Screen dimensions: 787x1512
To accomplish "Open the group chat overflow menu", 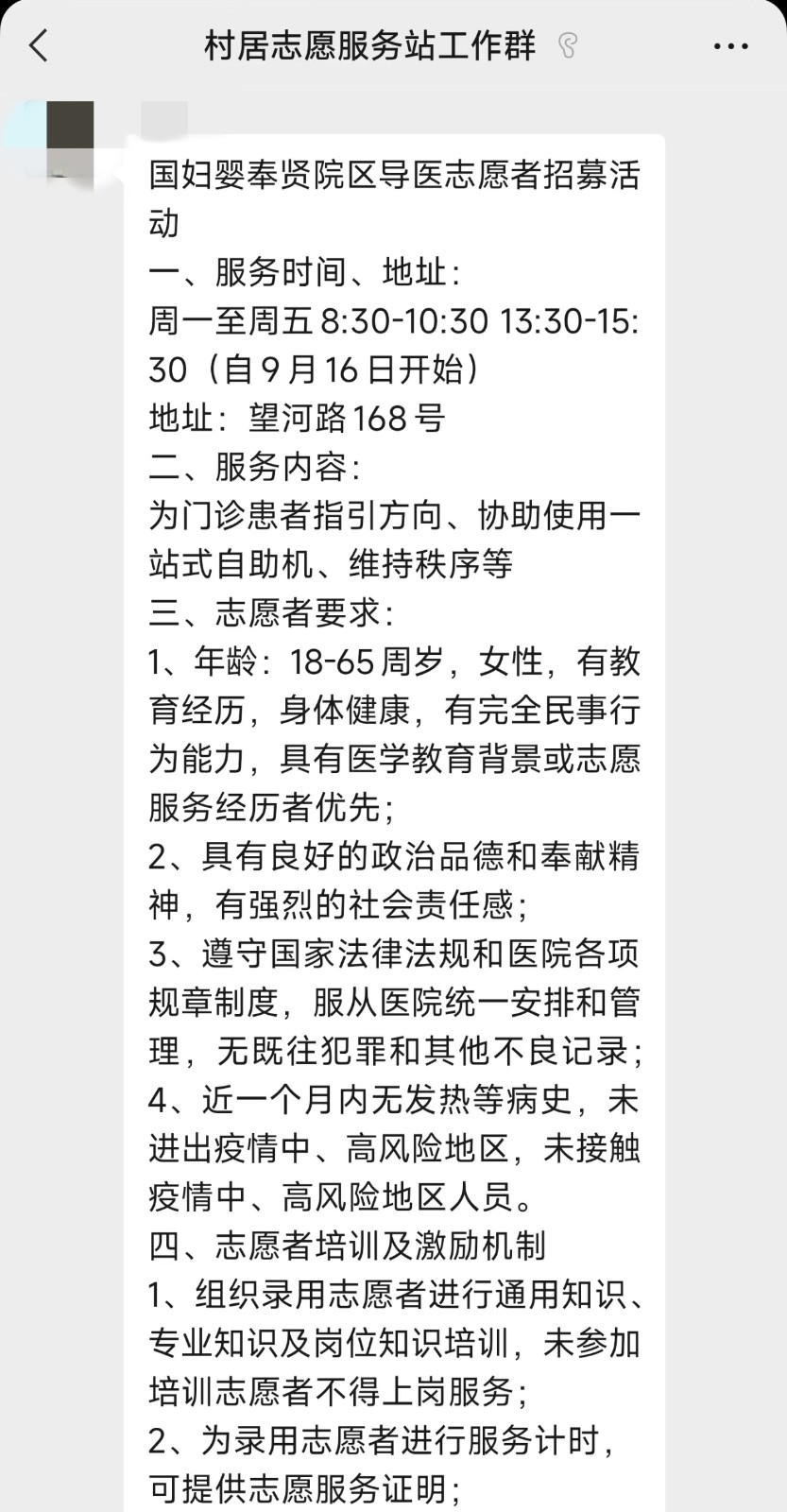I will pyautogui.click(x=730, y=45).
